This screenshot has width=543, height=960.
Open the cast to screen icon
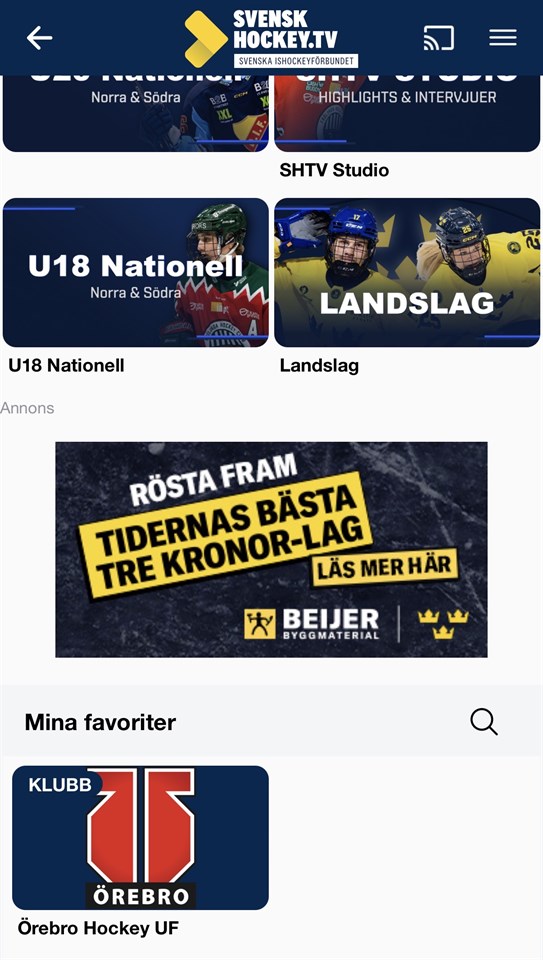point(439,38)
